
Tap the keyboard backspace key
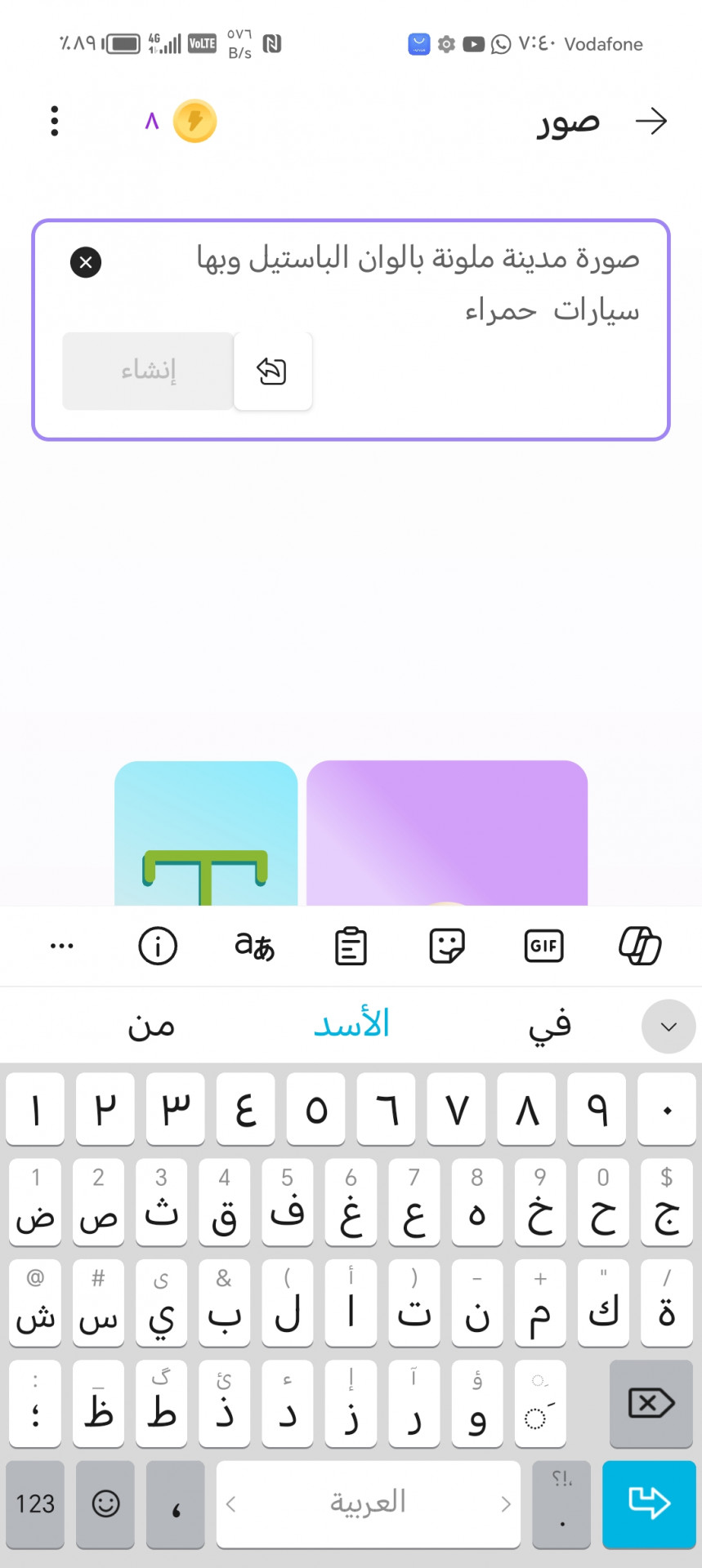tap(651, 1404)
